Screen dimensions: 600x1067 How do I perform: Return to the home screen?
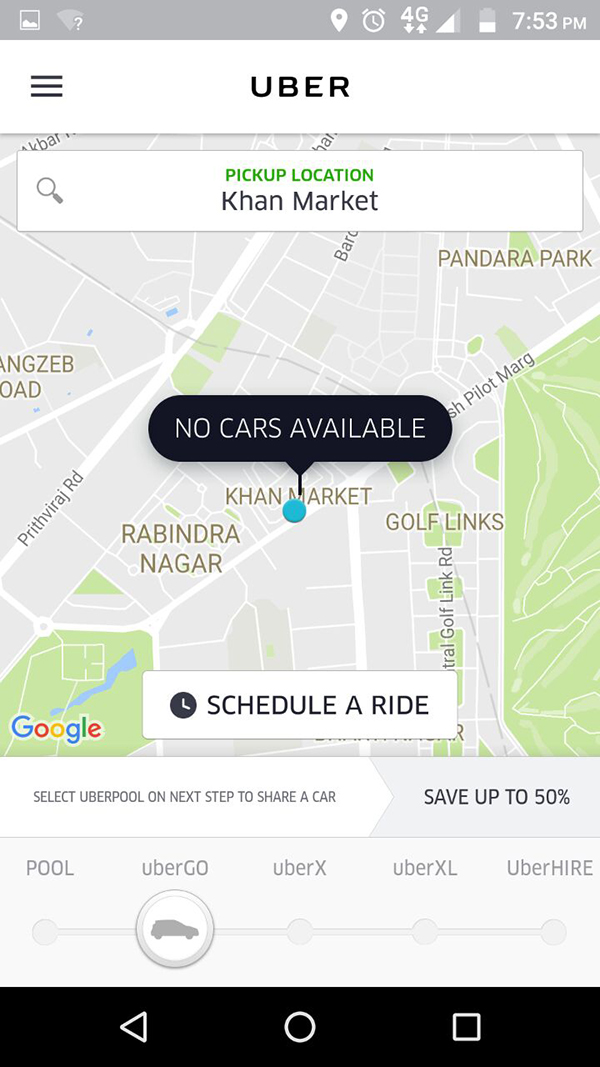coord(300,1027)
